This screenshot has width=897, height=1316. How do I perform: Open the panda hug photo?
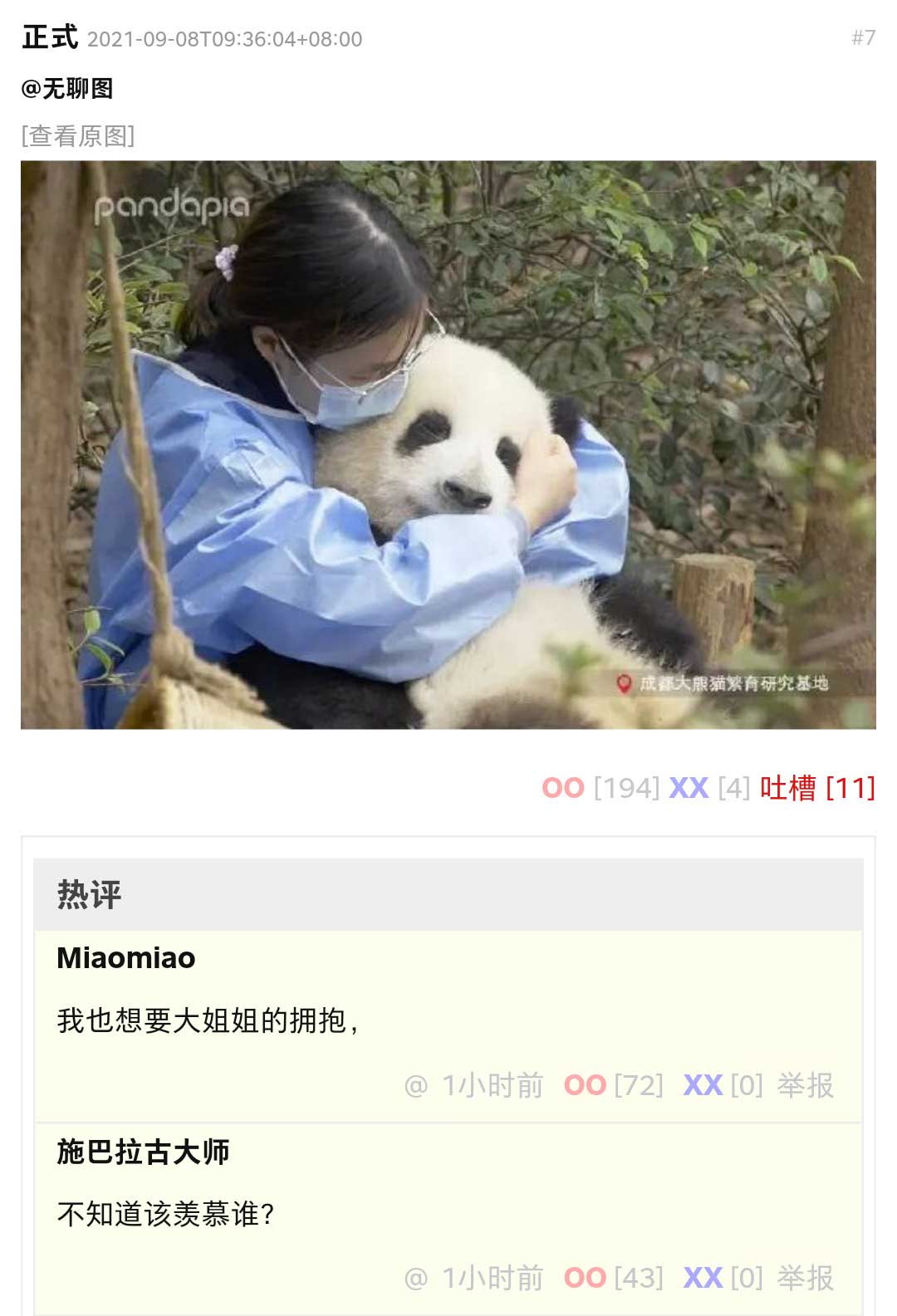[x=448, y=444]
